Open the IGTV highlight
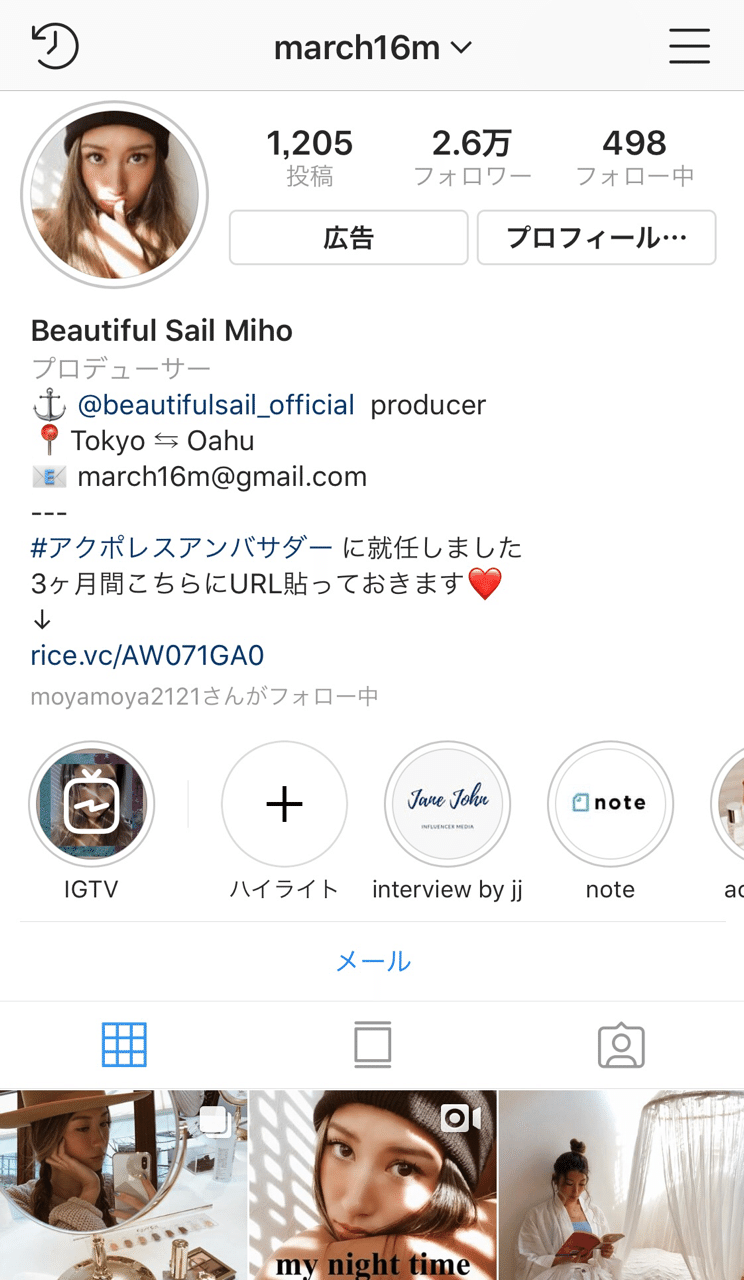The width and height of the screenshot is (744, 1280). pyautogui.click(x=91, y=804)
